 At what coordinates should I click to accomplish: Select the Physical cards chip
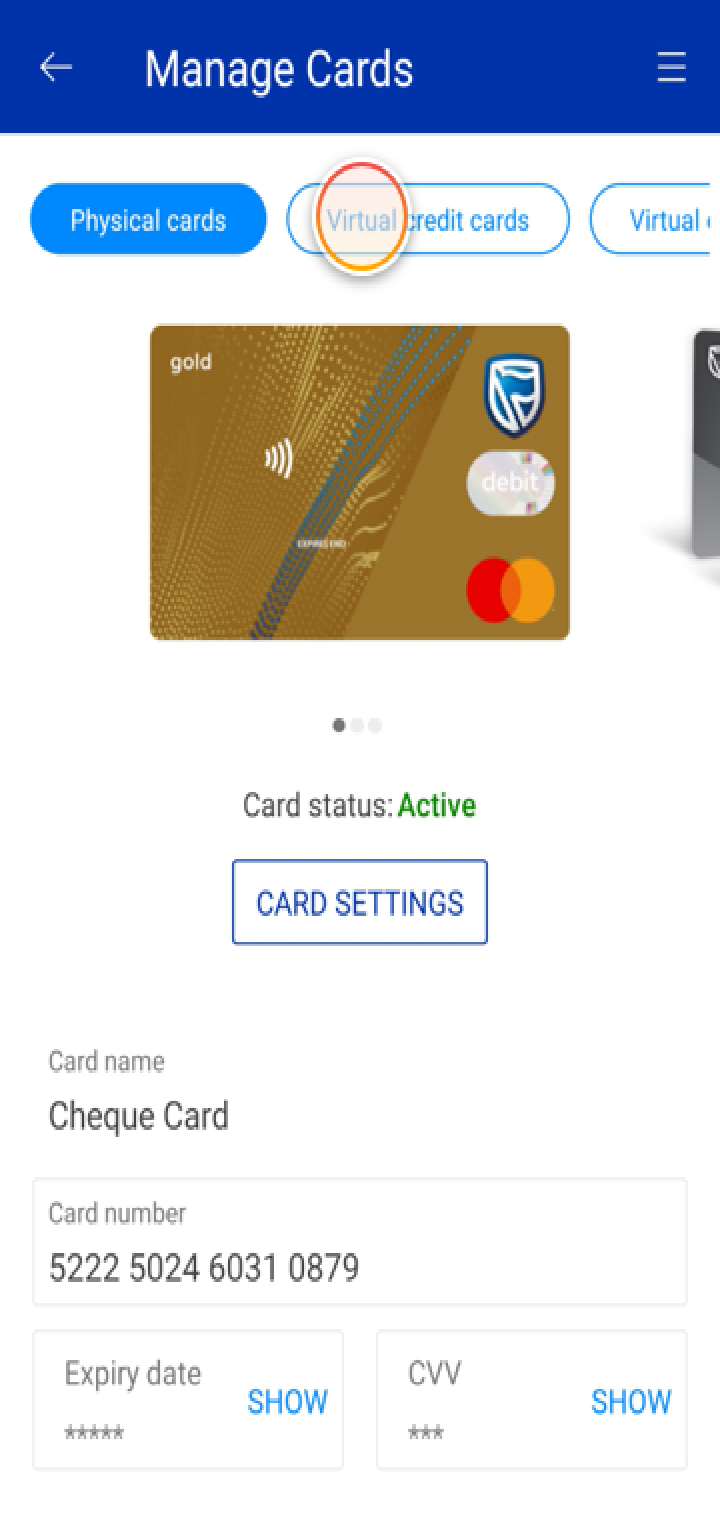tap(148, 220)
